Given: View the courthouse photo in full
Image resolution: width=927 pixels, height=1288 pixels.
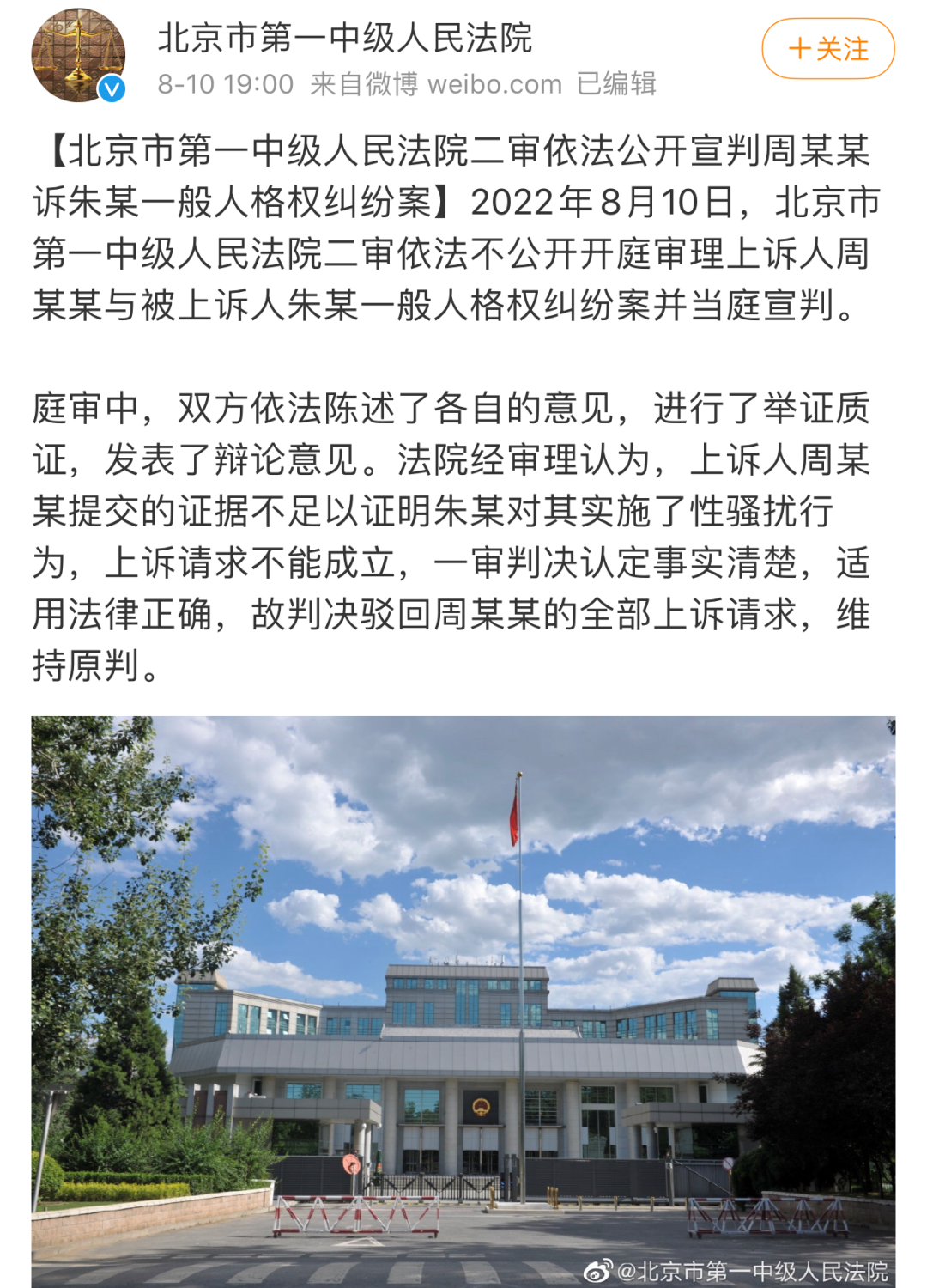Looking at the screenshot, I should (463, 1000).
